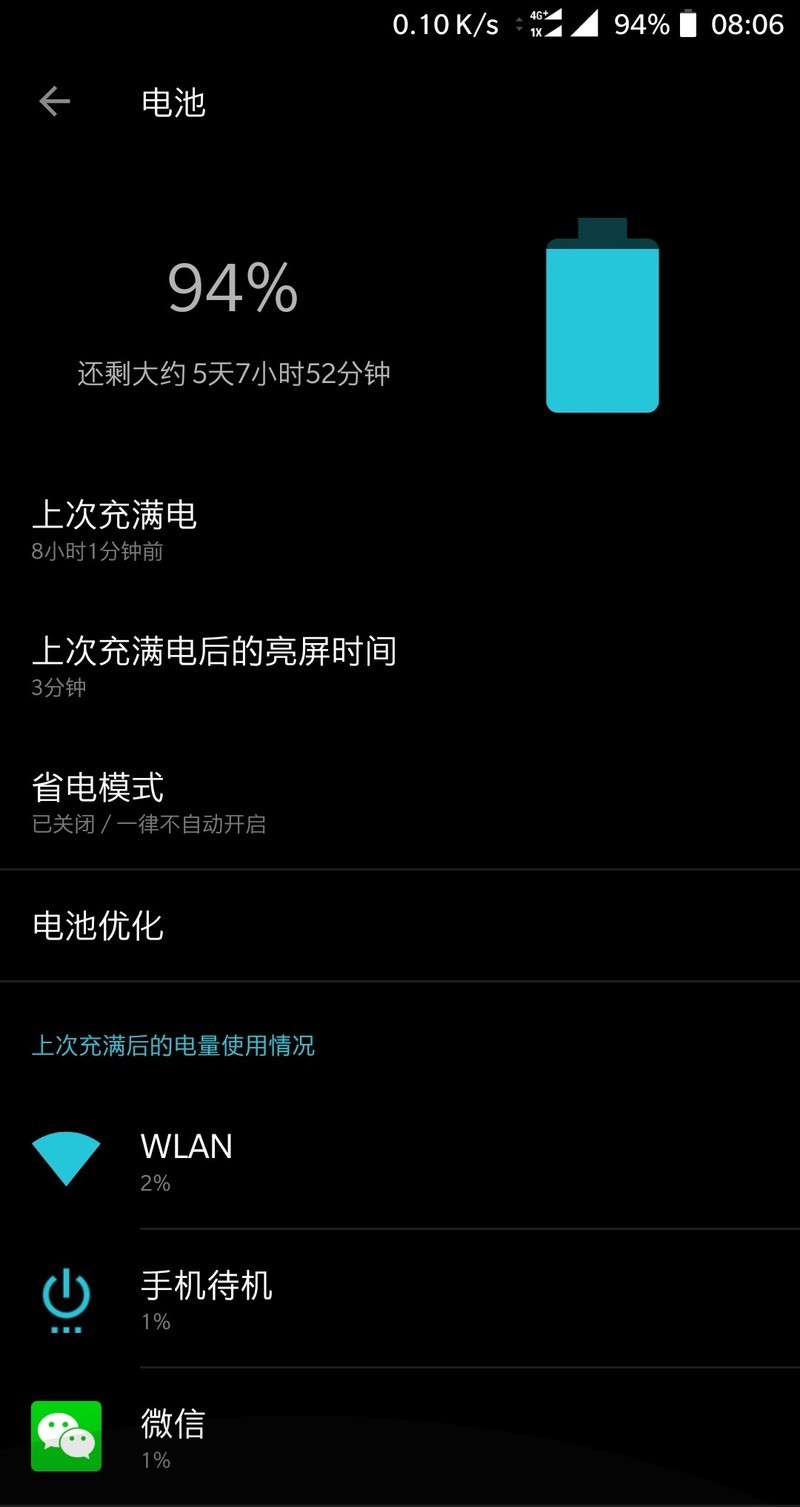
Task: Tap the 94% battery percentage text
Action: coord(232,287)
